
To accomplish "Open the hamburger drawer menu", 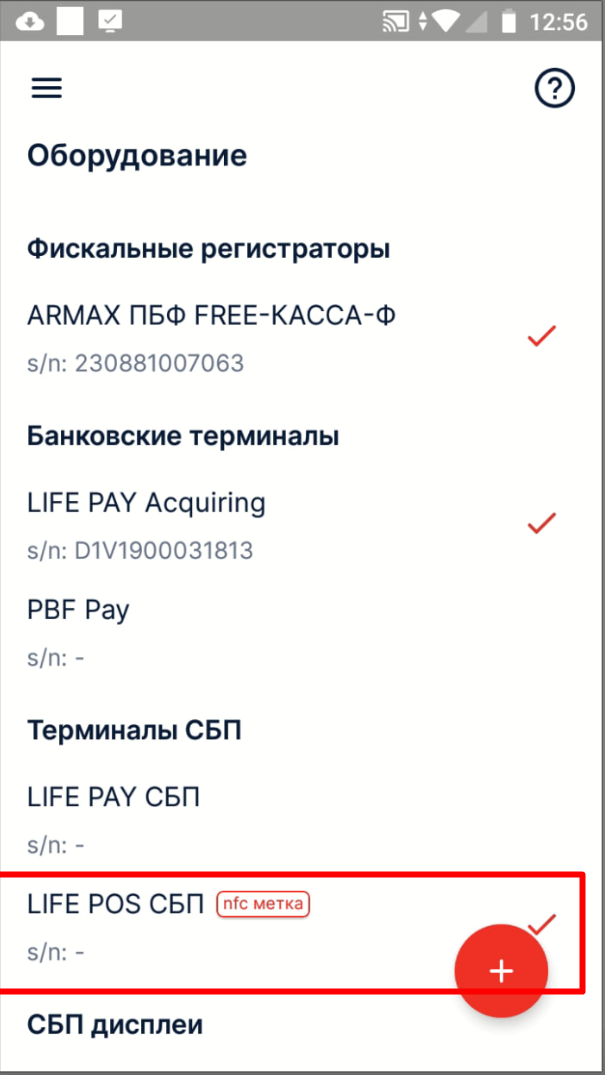I will coord(46,88).
